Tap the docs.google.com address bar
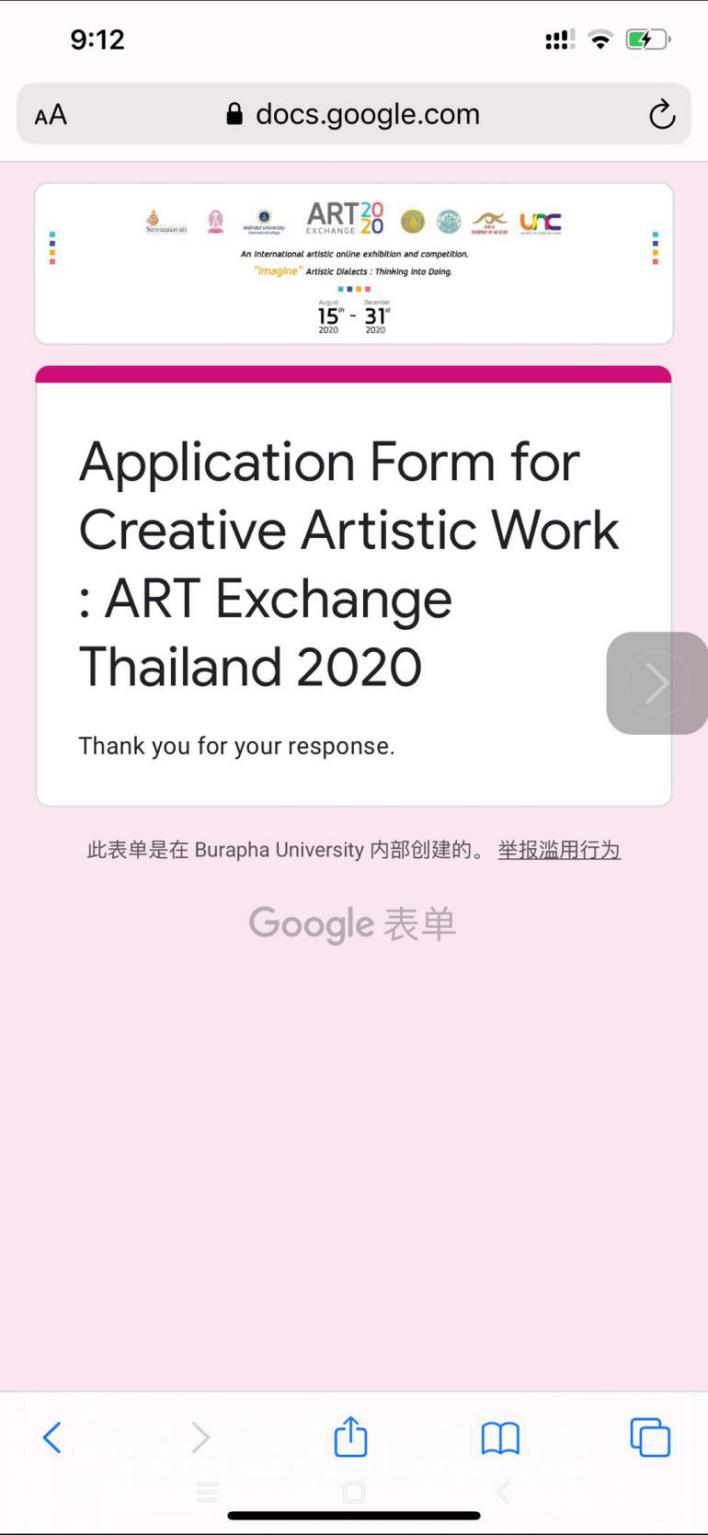Screen dimensions: 708x1535 click(x=353, y=114)
